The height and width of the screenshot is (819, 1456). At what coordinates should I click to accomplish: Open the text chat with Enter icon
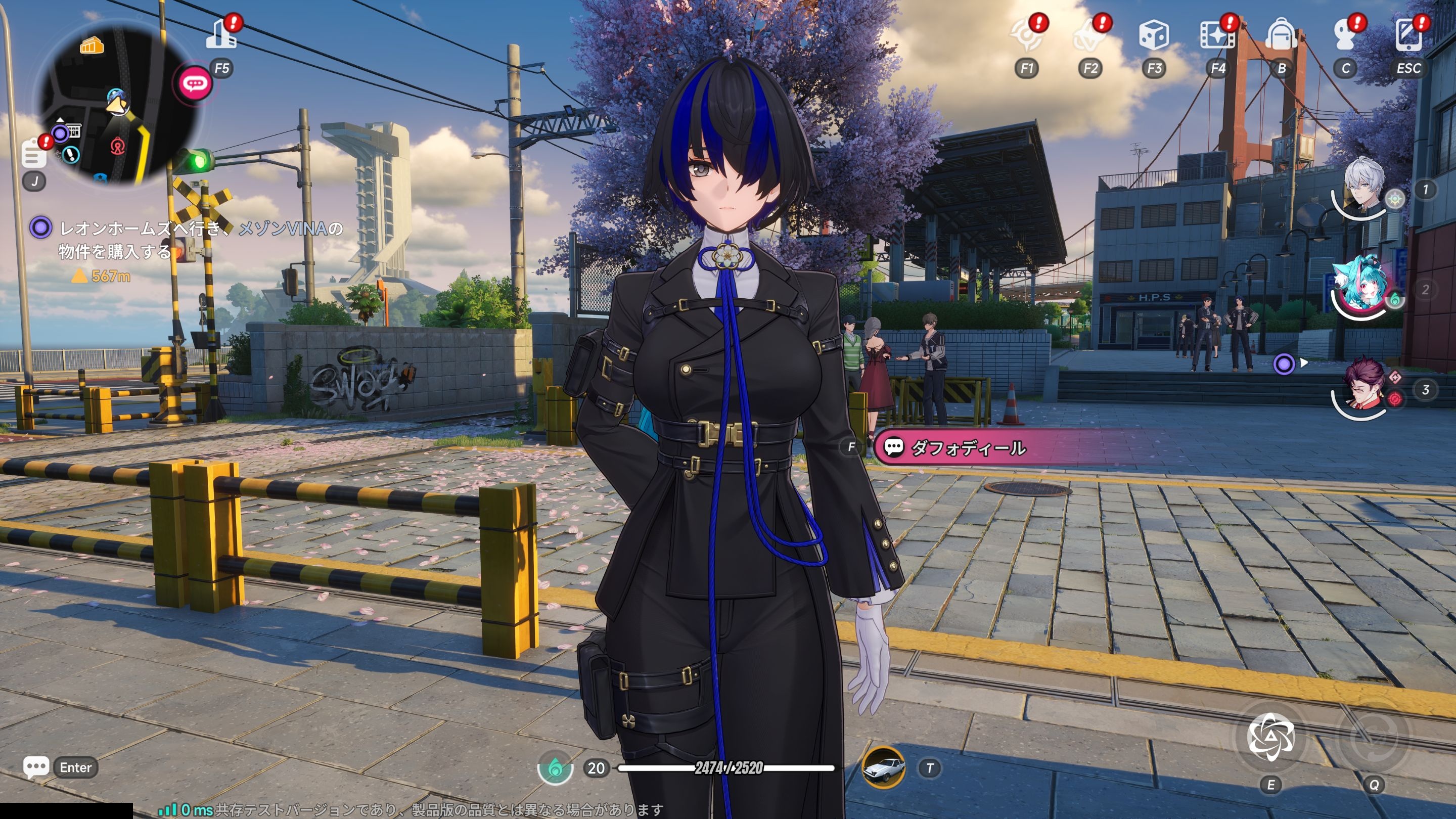pos(36,767)
